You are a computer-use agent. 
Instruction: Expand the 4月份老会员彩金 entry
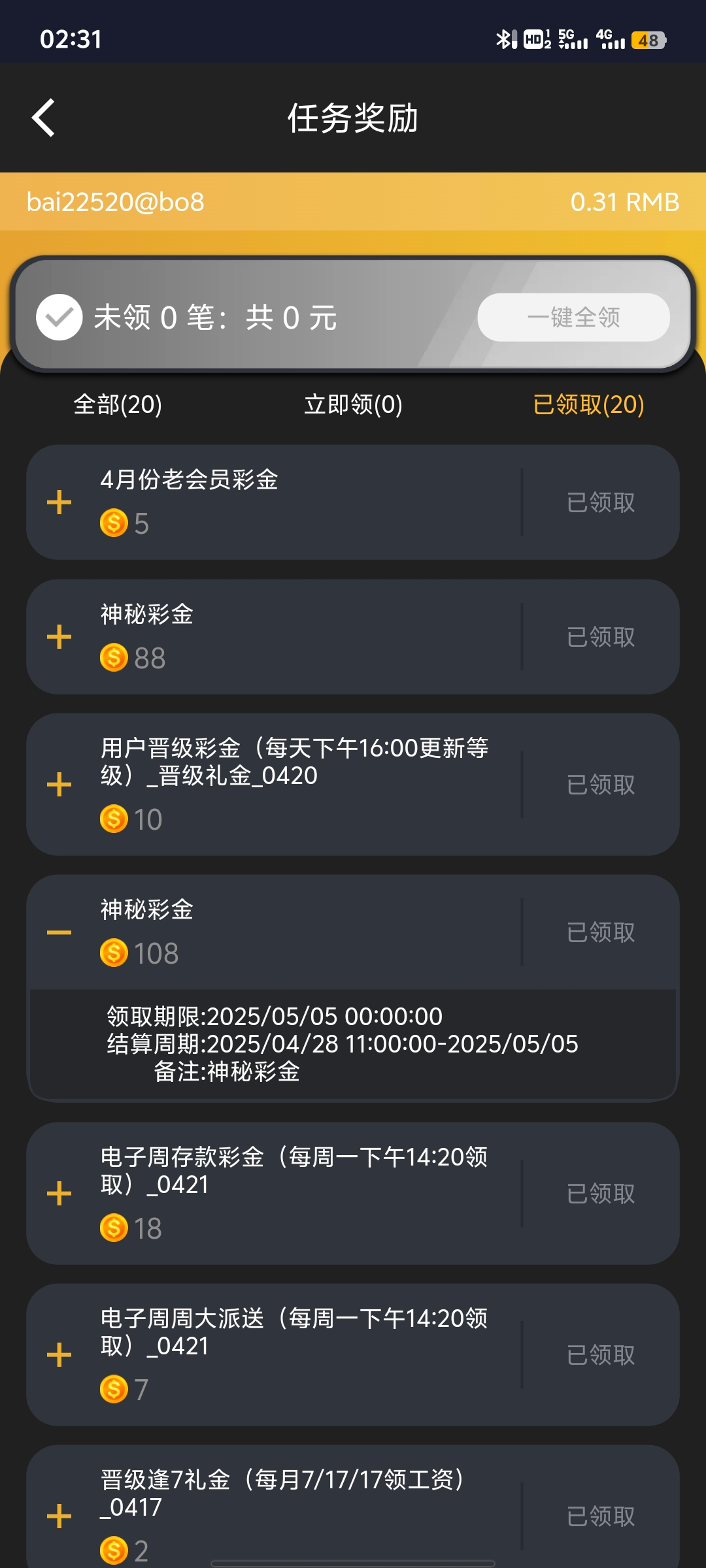click(59, 502)
